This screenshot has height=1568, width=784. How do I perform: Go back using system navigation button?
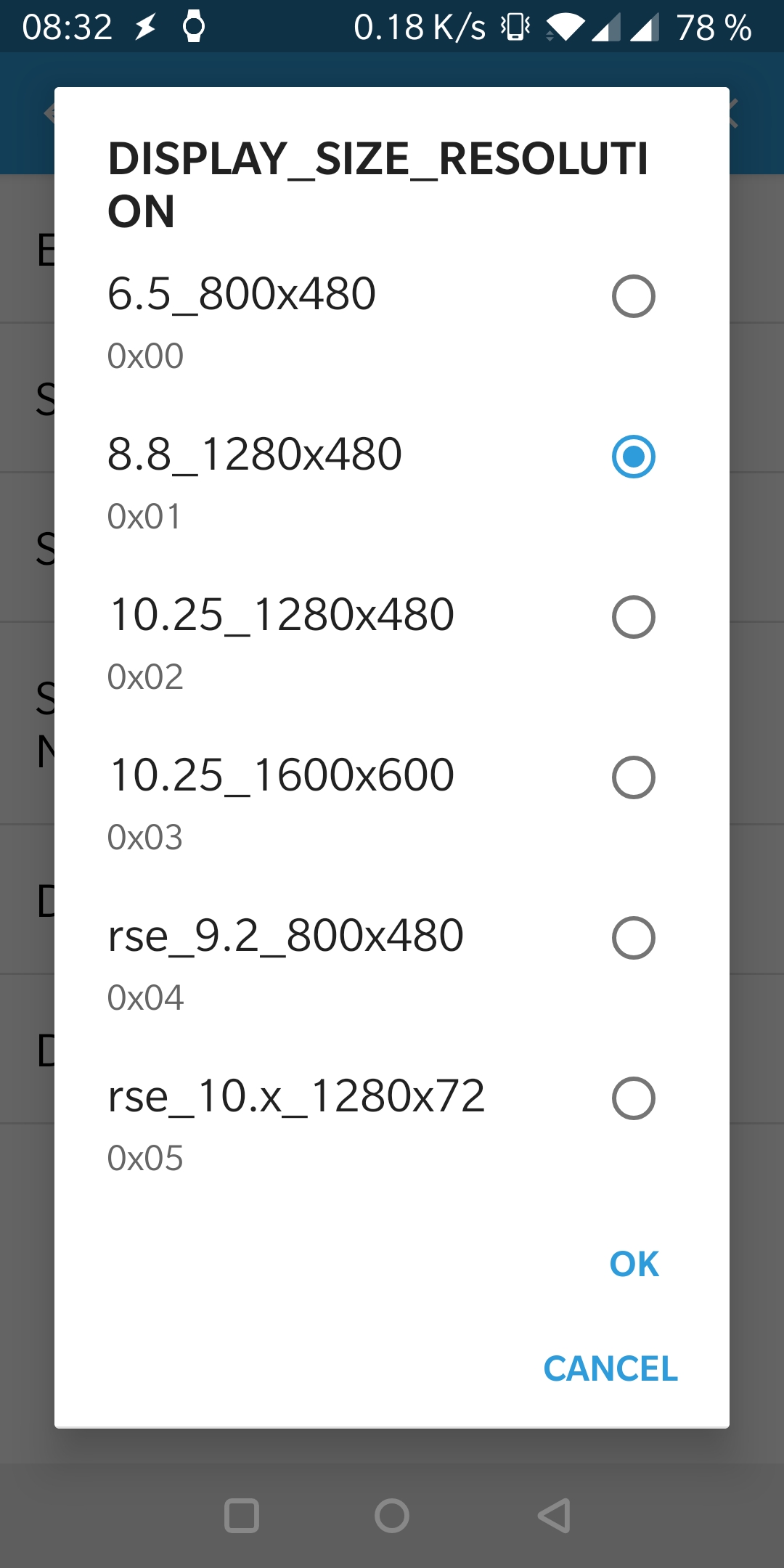point(554,1516)
